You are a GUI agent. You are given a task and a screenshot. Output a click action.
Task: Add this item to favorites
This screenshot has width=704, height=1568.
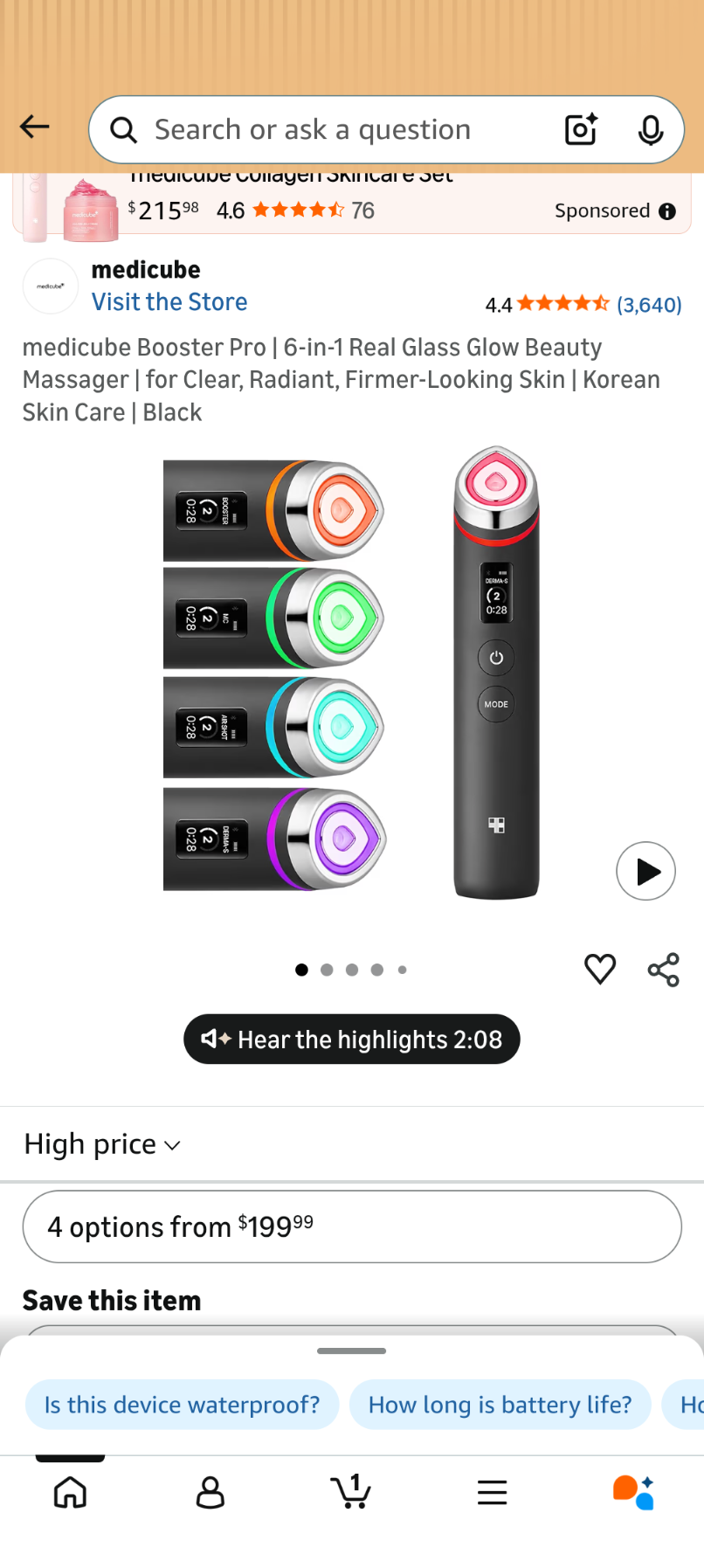[600, 969]
